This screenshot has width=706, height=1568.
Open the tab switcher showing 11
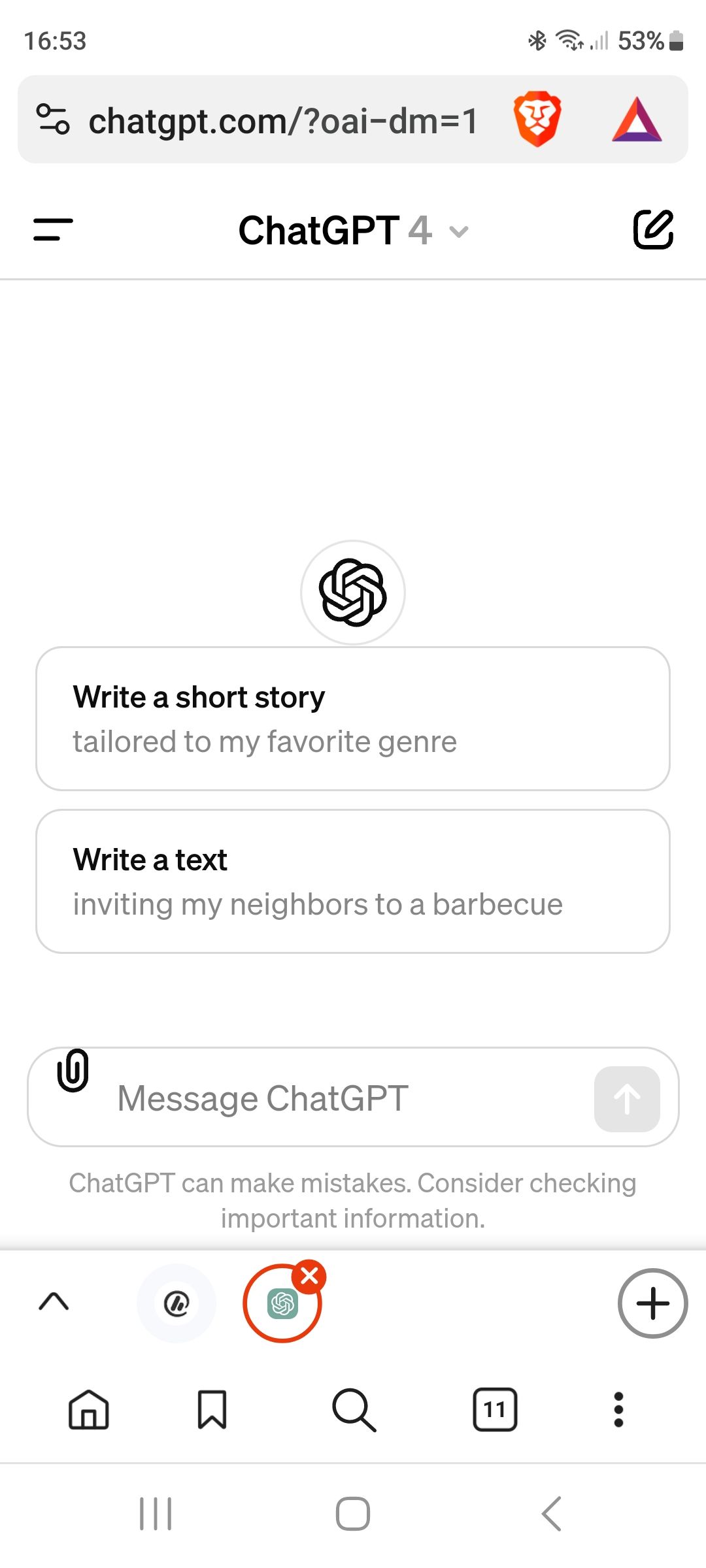[x=495, y=1409]
